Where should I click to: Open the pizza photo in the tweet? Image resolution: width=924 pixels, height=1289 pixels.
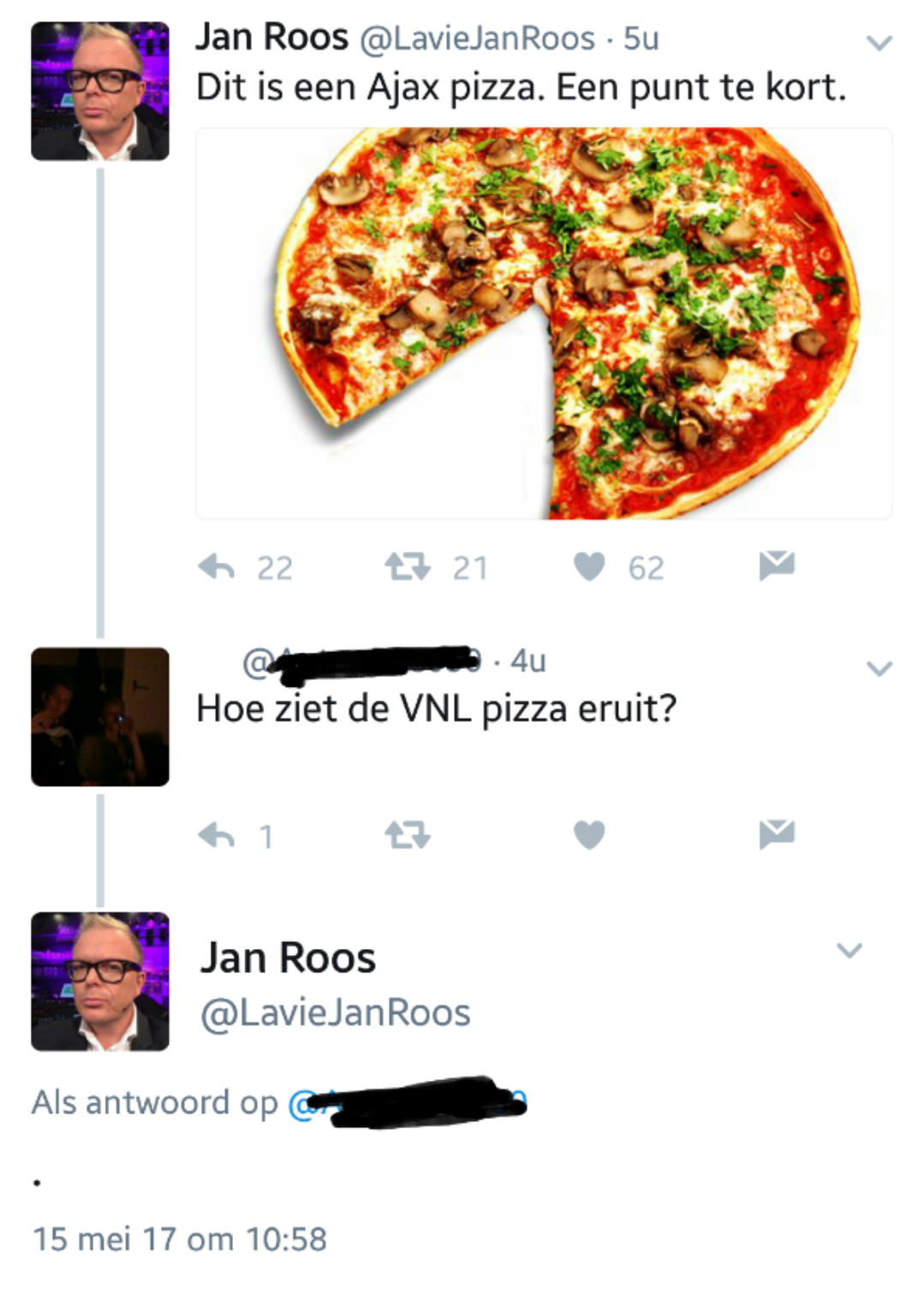pyautogui.click(x=544, y=324)
